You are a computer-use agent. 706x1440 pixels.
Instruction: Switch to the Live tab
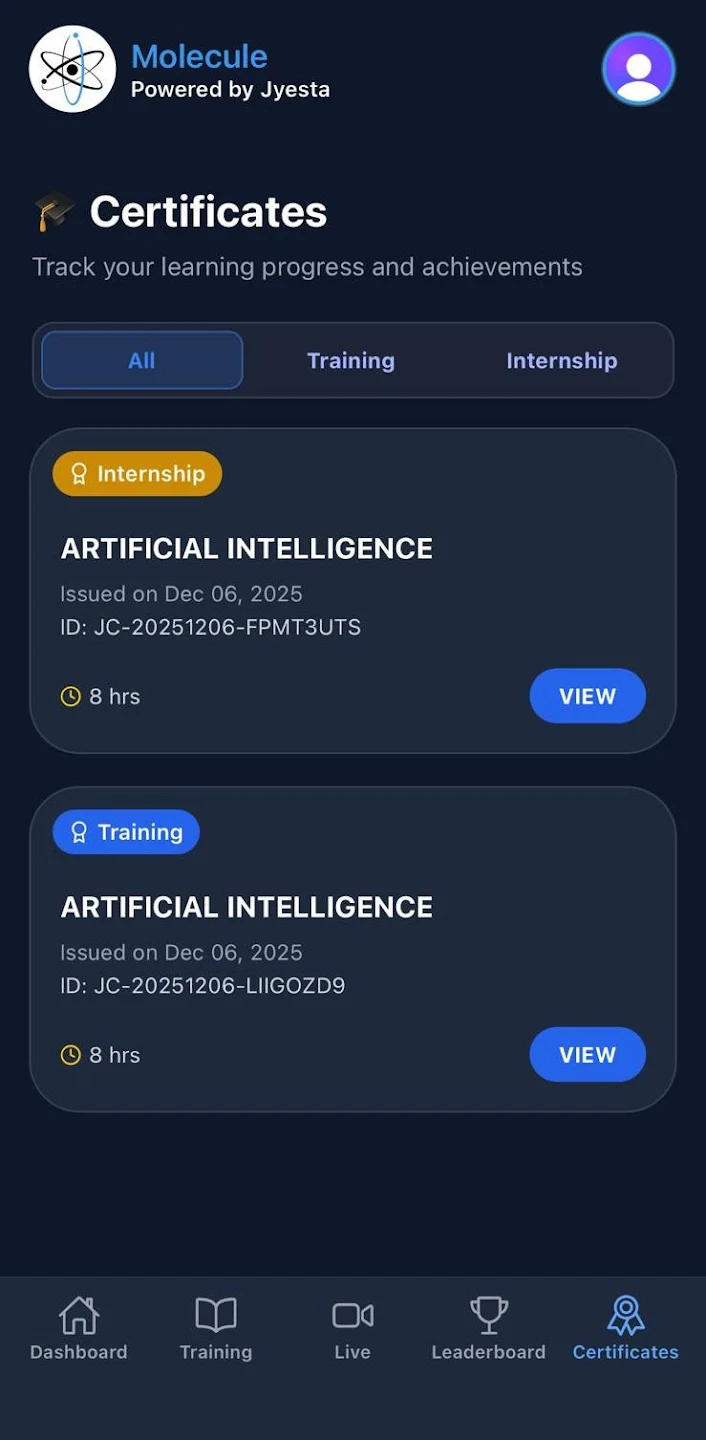click(352, 1328)
